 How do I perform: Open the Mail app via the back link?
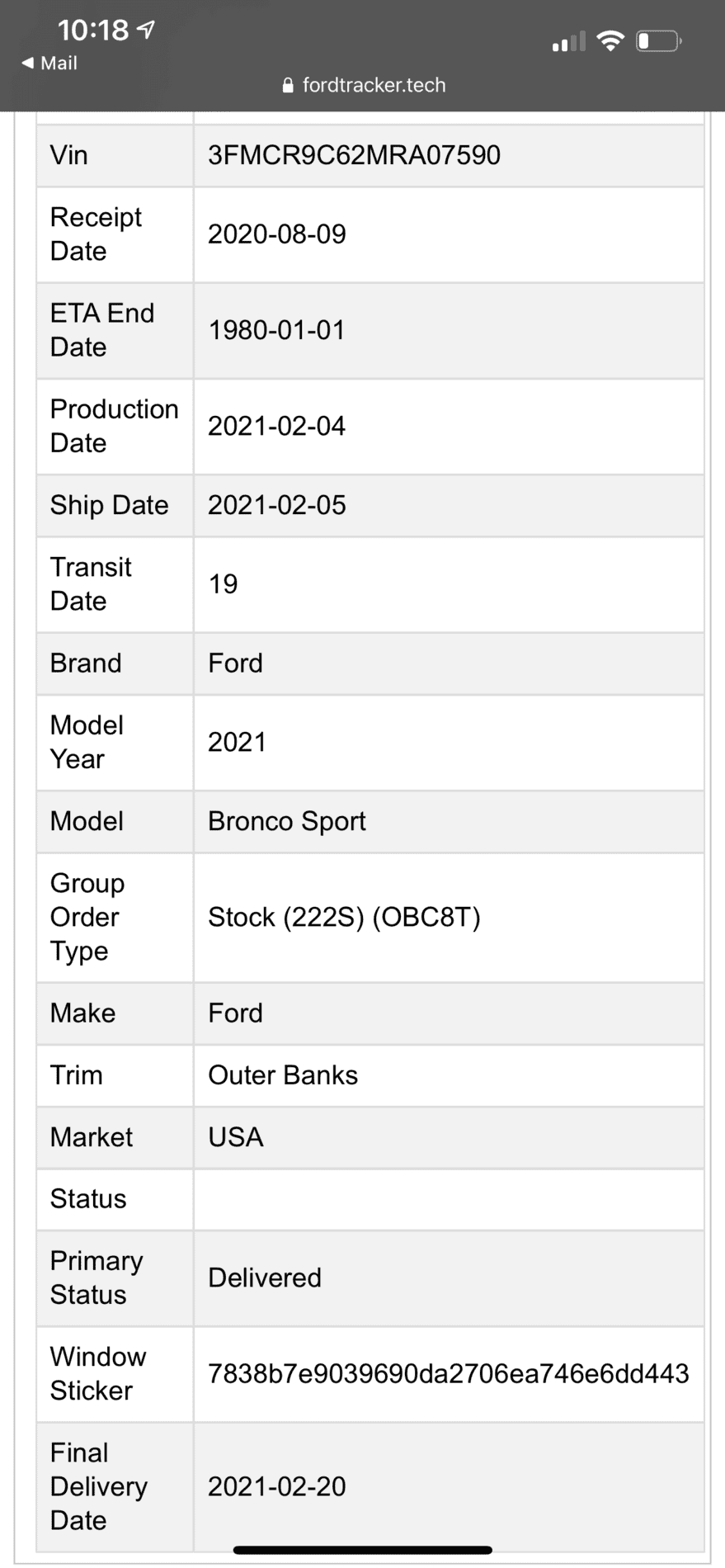point(49,63)
